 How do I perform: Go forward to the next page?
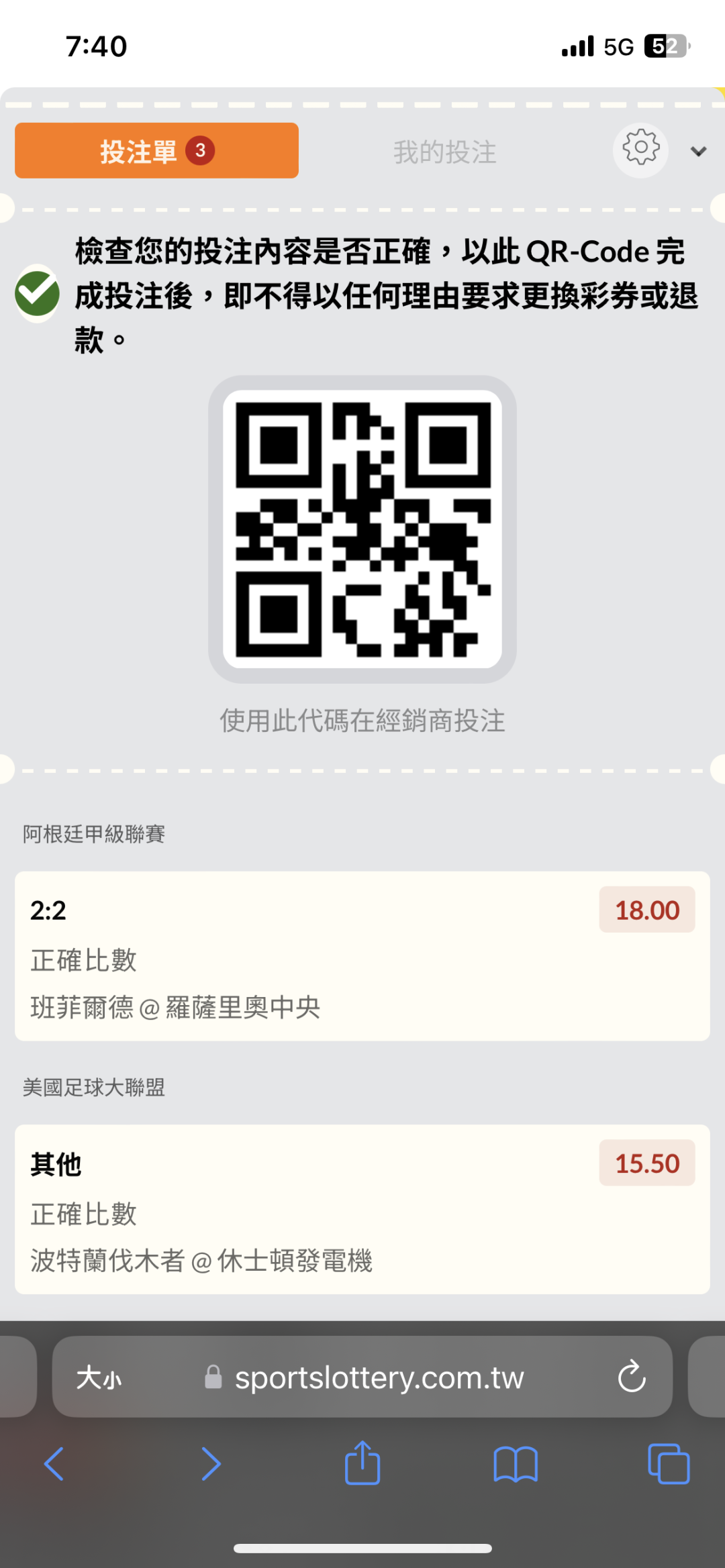211,1463
